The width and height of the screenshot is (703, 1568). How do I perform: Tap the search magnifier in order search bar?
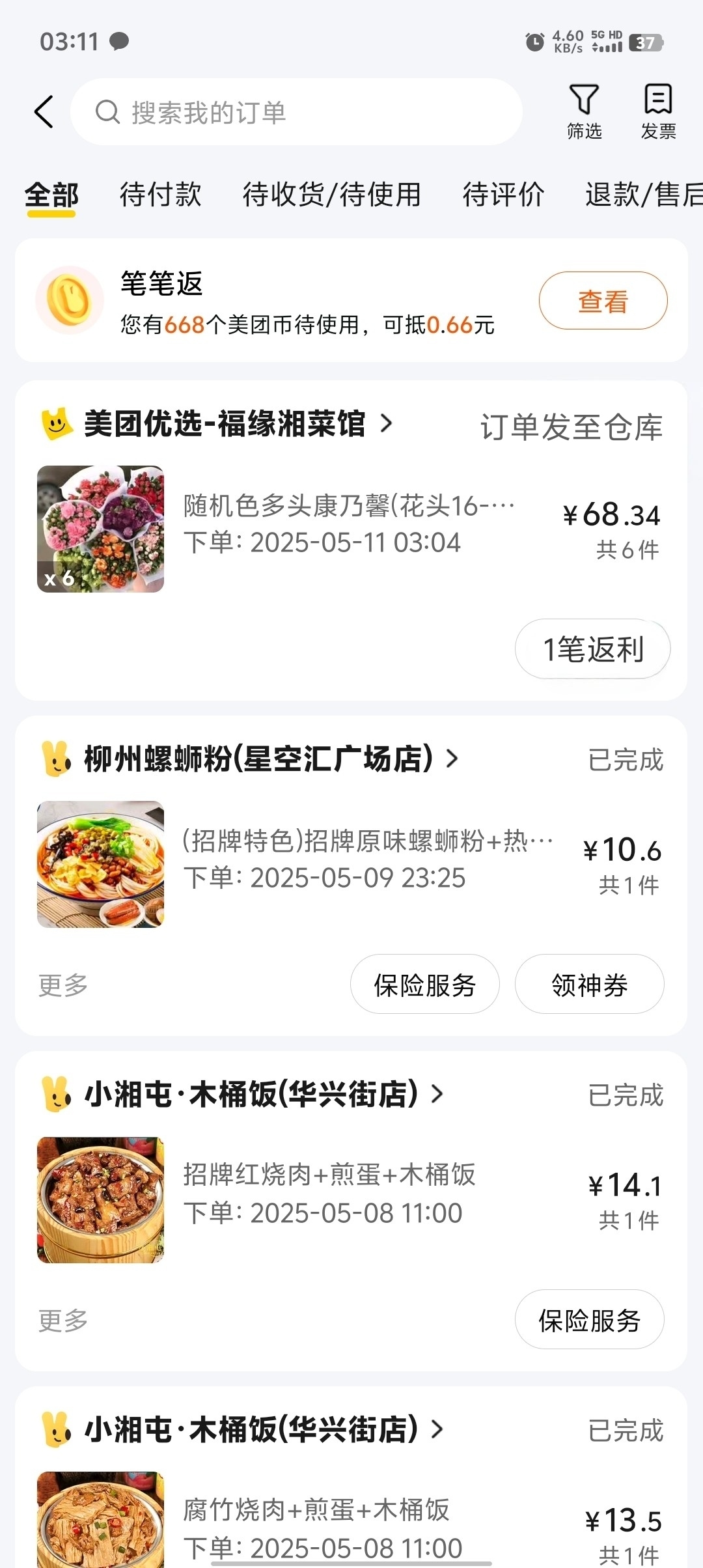(x=108, y=111)
